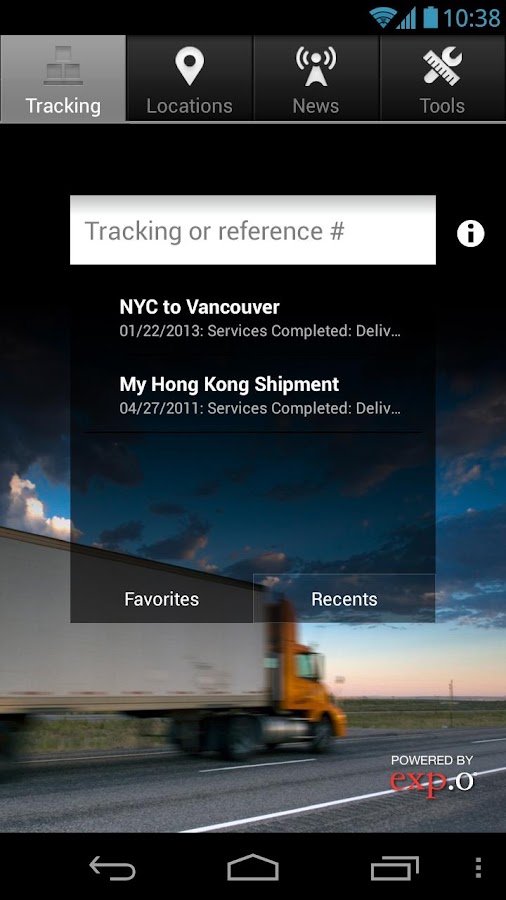Switch to the Locations tab
Image resolution: width=506 pixels, height=900 pixels.
coord(189,79)
